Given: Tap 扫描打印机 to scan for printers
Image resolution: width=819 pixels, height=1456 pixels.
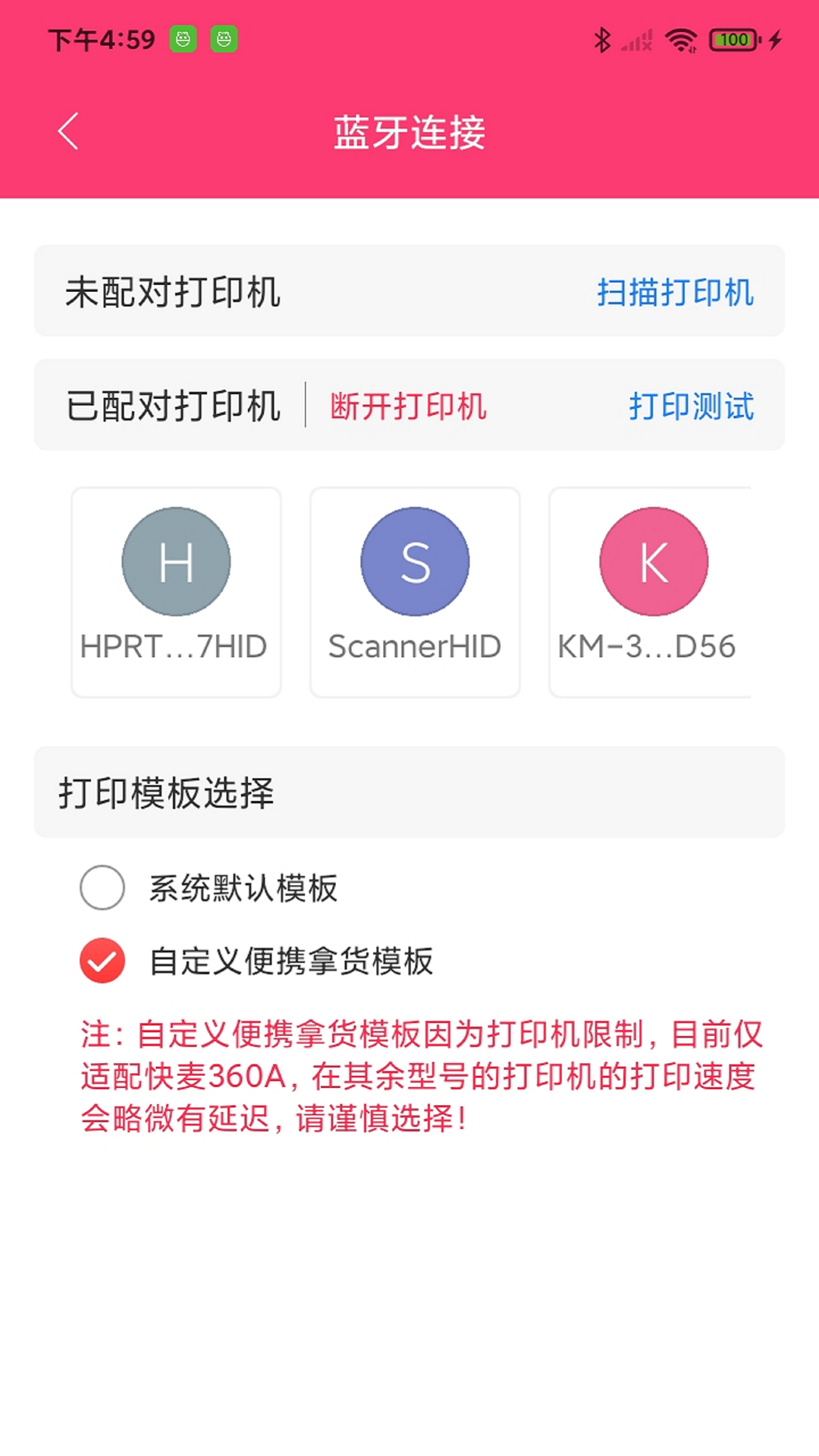Looking at the screenshot, I should [x=675, y=292].
